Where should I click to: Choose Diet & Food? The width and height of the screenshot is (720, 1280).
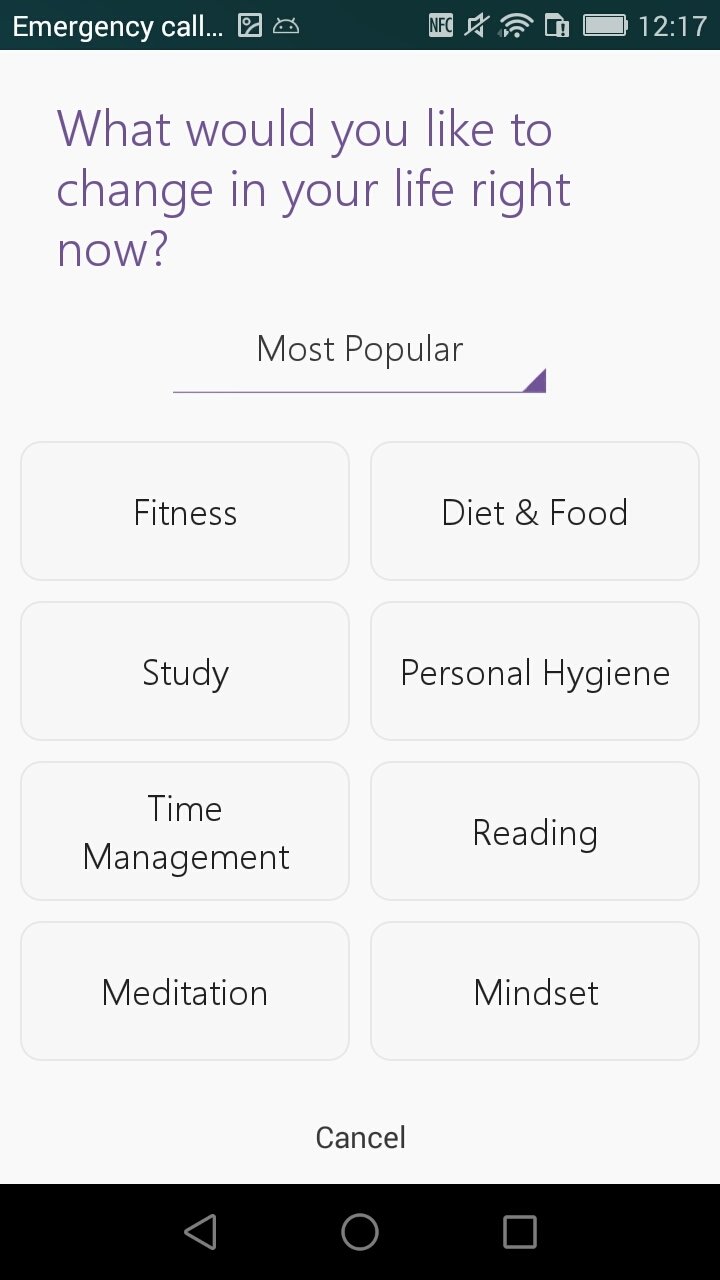[x=535, y=511]
